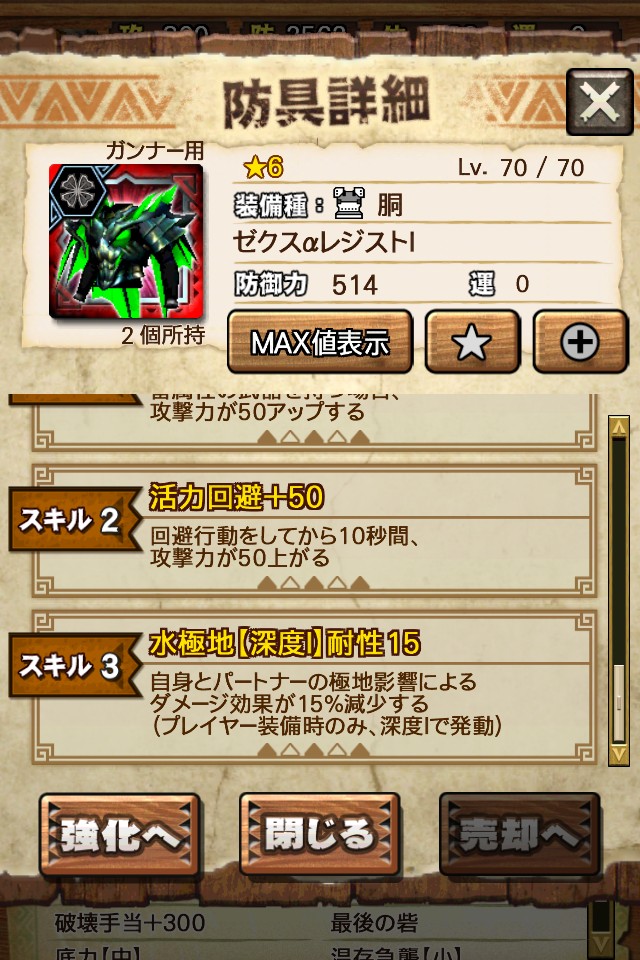The image size is (640, 960).
Task: Tap the MAX値表示 button
Action: [320, 342]
